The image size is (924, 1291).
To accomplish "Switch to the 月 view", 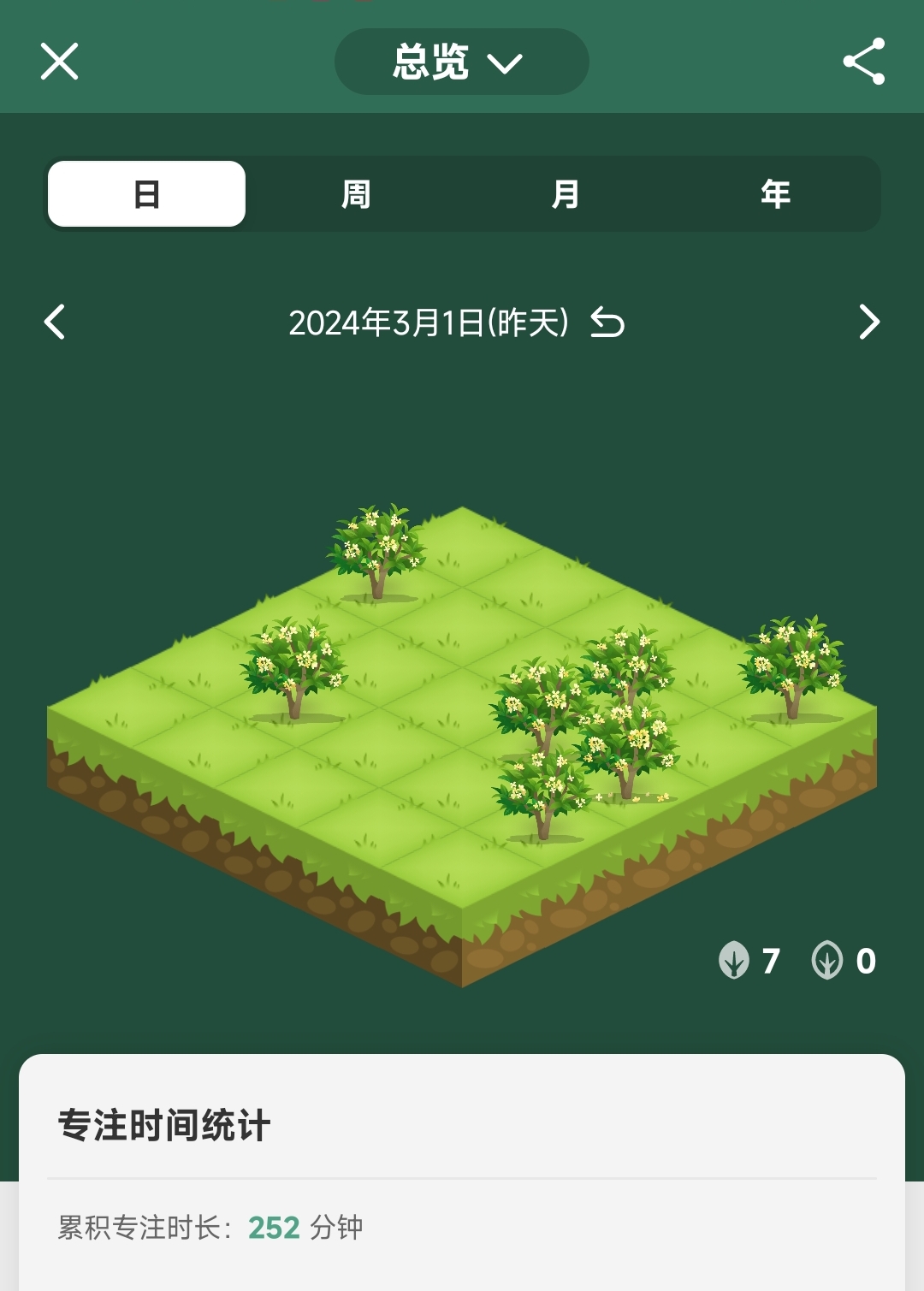I will 566,194.
